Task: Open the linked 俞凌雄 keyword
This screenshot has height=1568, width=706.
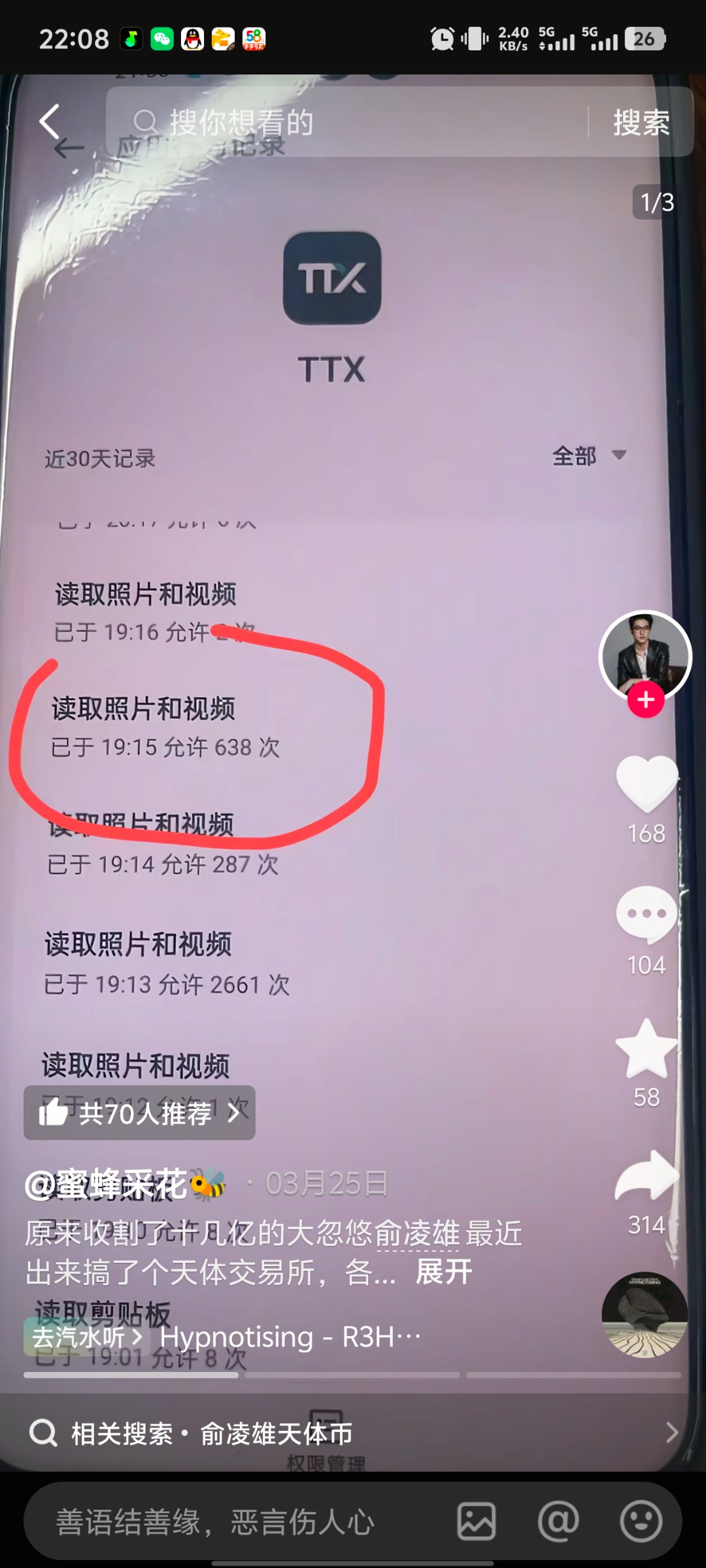Action: pyautogui.click(x=418, y=1233)
